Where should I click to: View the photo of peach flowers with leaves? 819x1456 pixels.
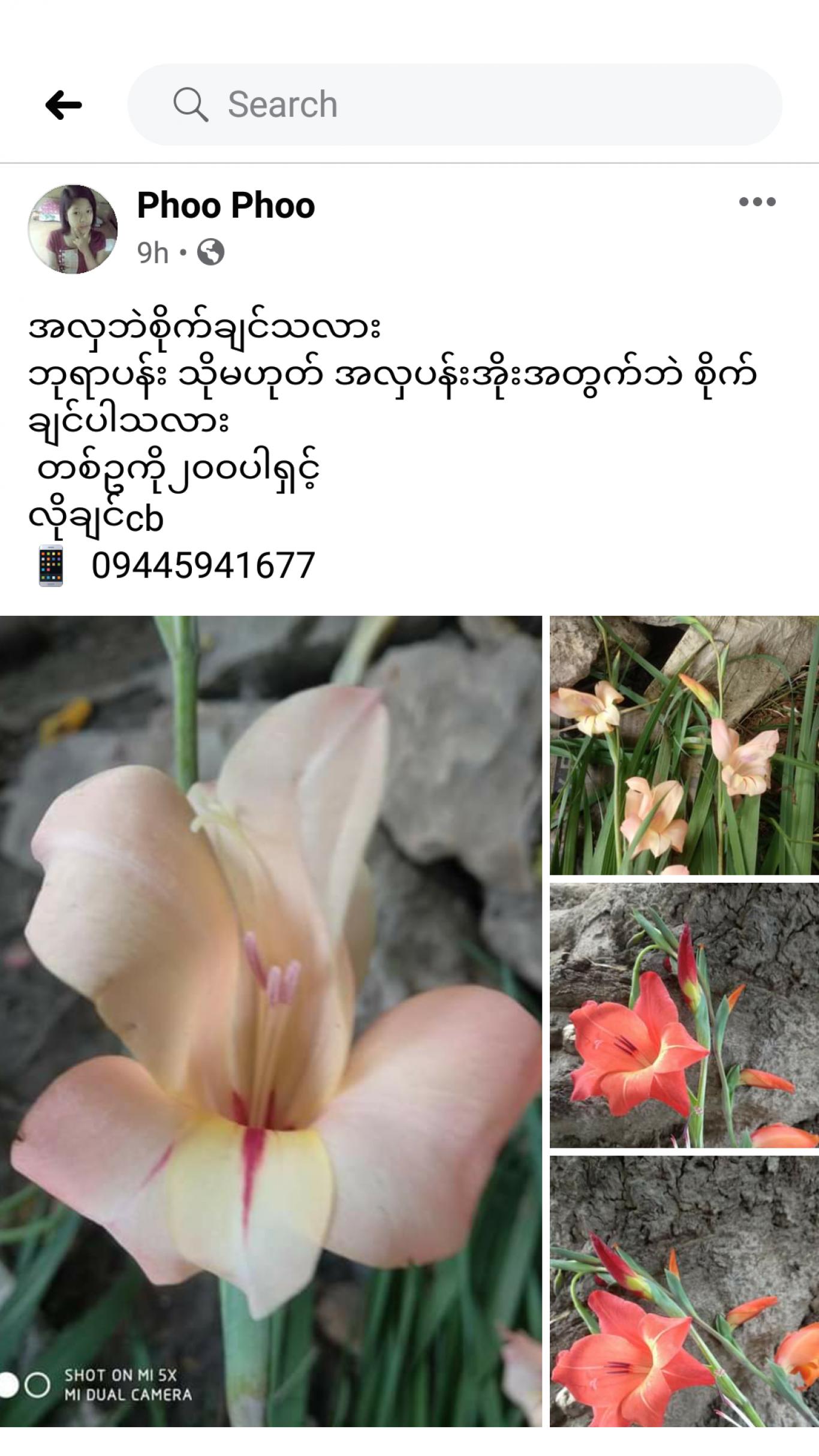click(684, 745)
